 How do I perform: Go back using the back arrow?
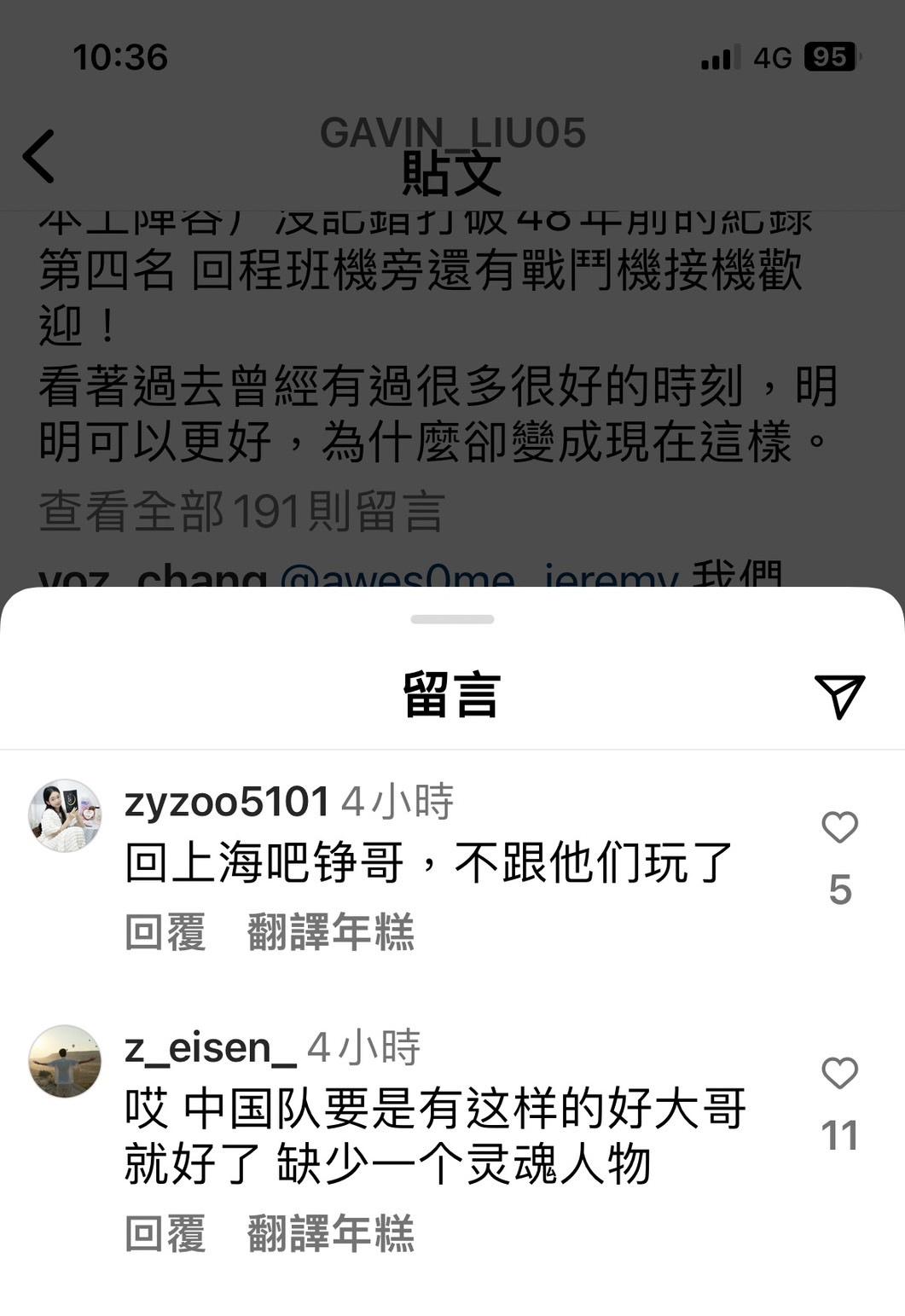(x=39, y=157)
